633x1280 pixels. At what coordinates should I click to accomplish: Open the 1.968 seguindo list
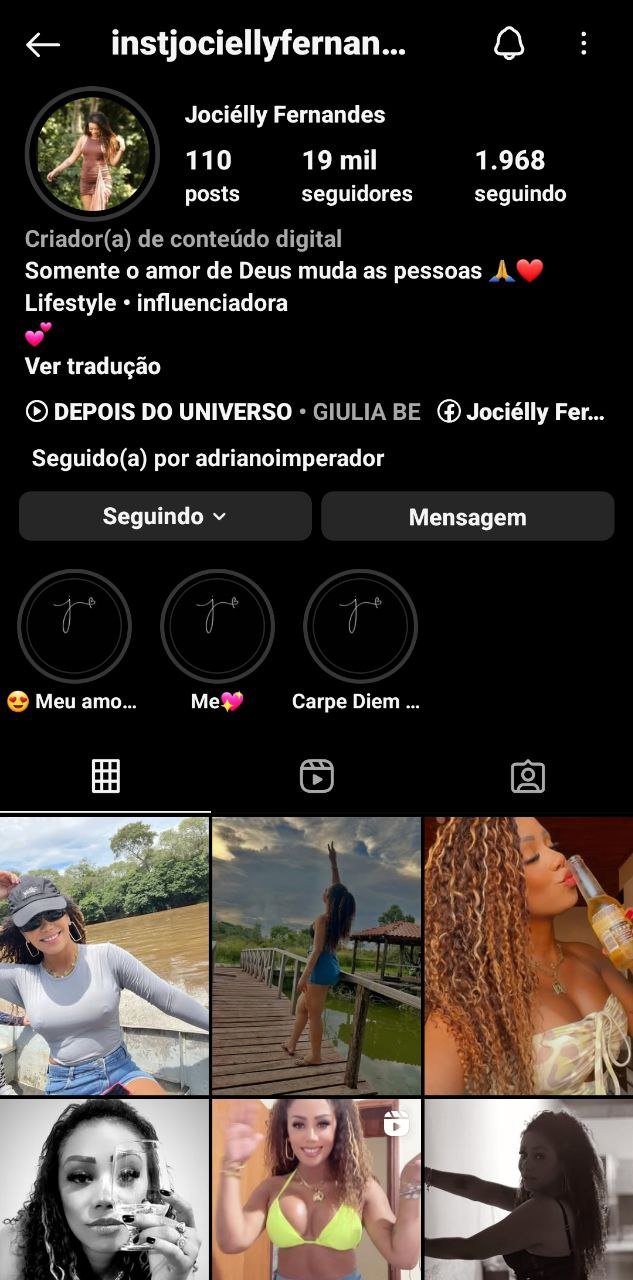click(x=520, y=176)
